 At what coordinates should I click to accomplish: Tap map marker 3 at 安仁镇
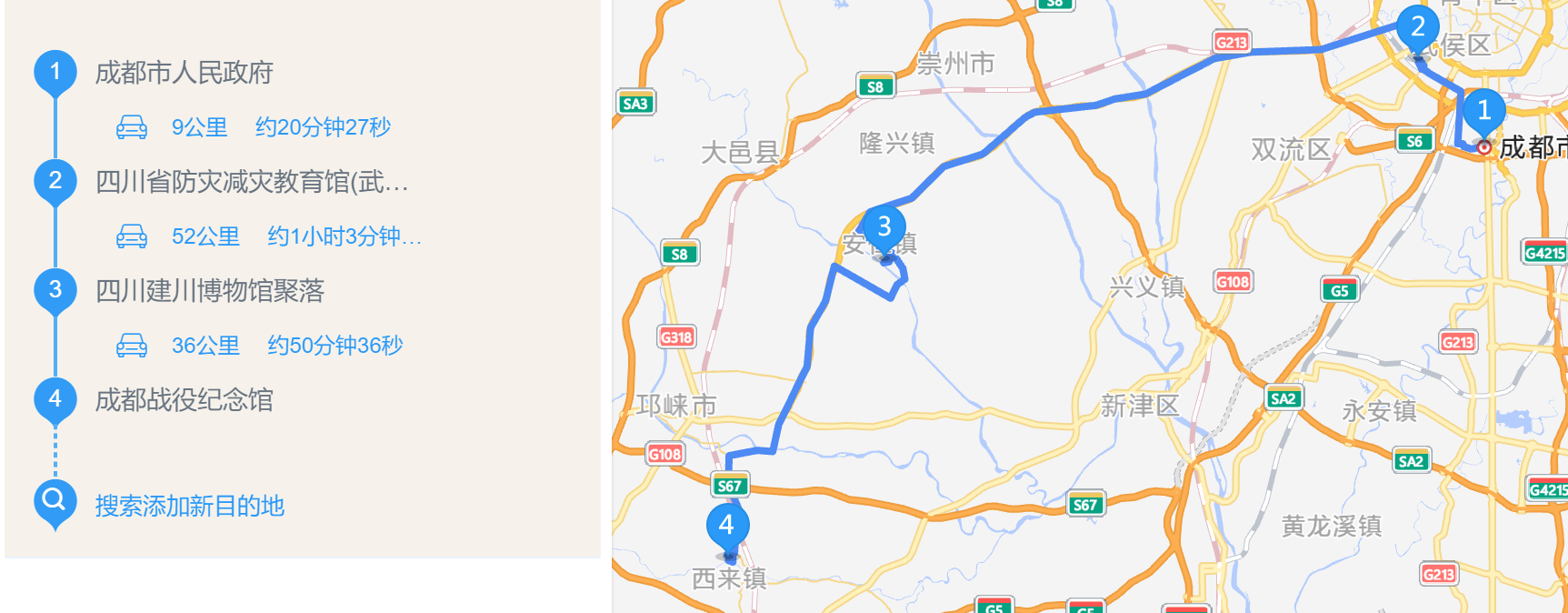pyautogui.click(x=884, y=227)
